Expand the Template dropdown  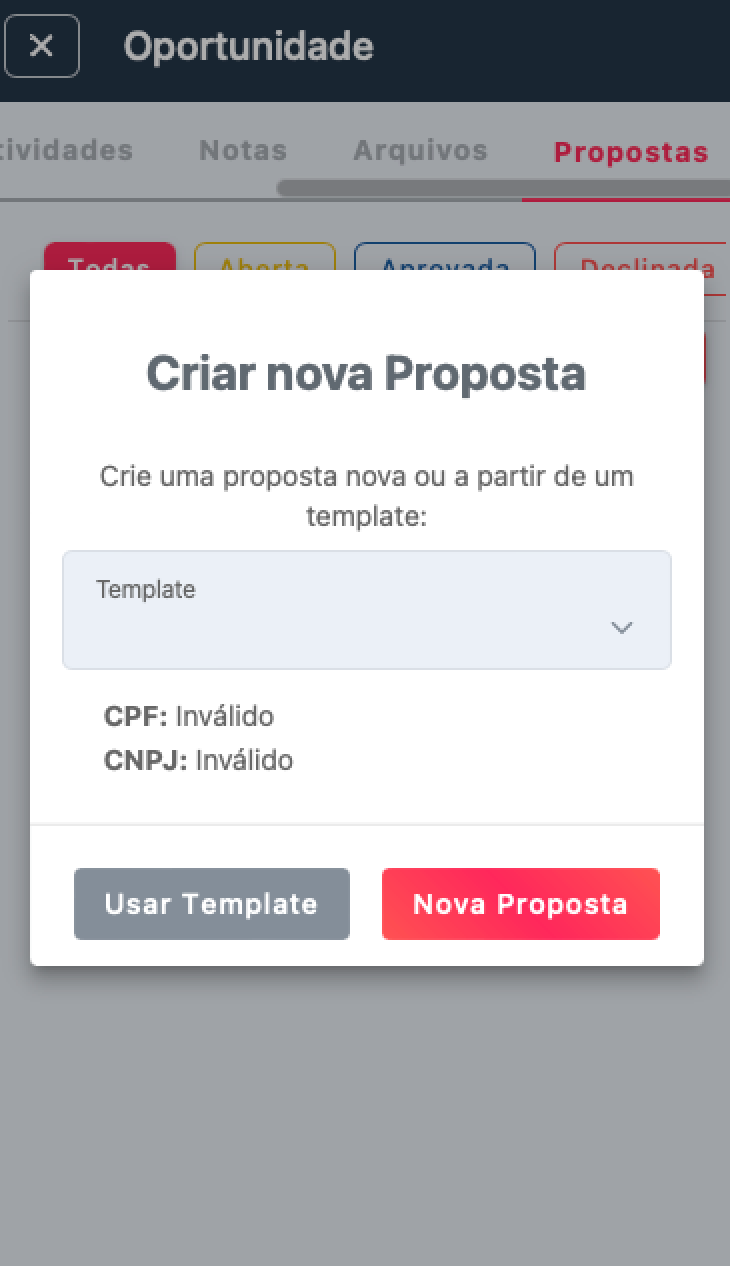[x=366, y=610]
